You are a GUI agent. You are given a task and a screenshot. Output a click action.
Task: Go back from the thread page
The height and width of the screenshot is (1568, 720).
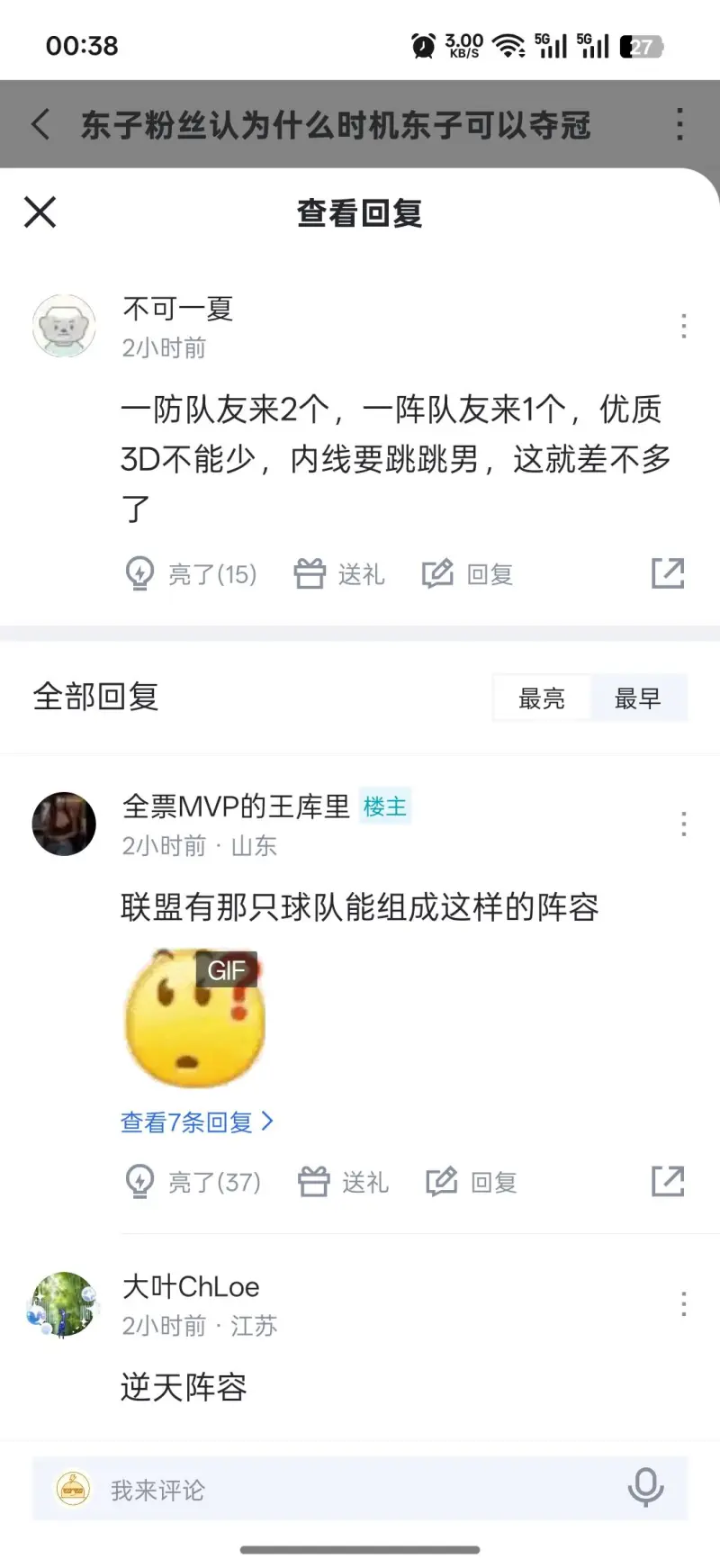40,124
